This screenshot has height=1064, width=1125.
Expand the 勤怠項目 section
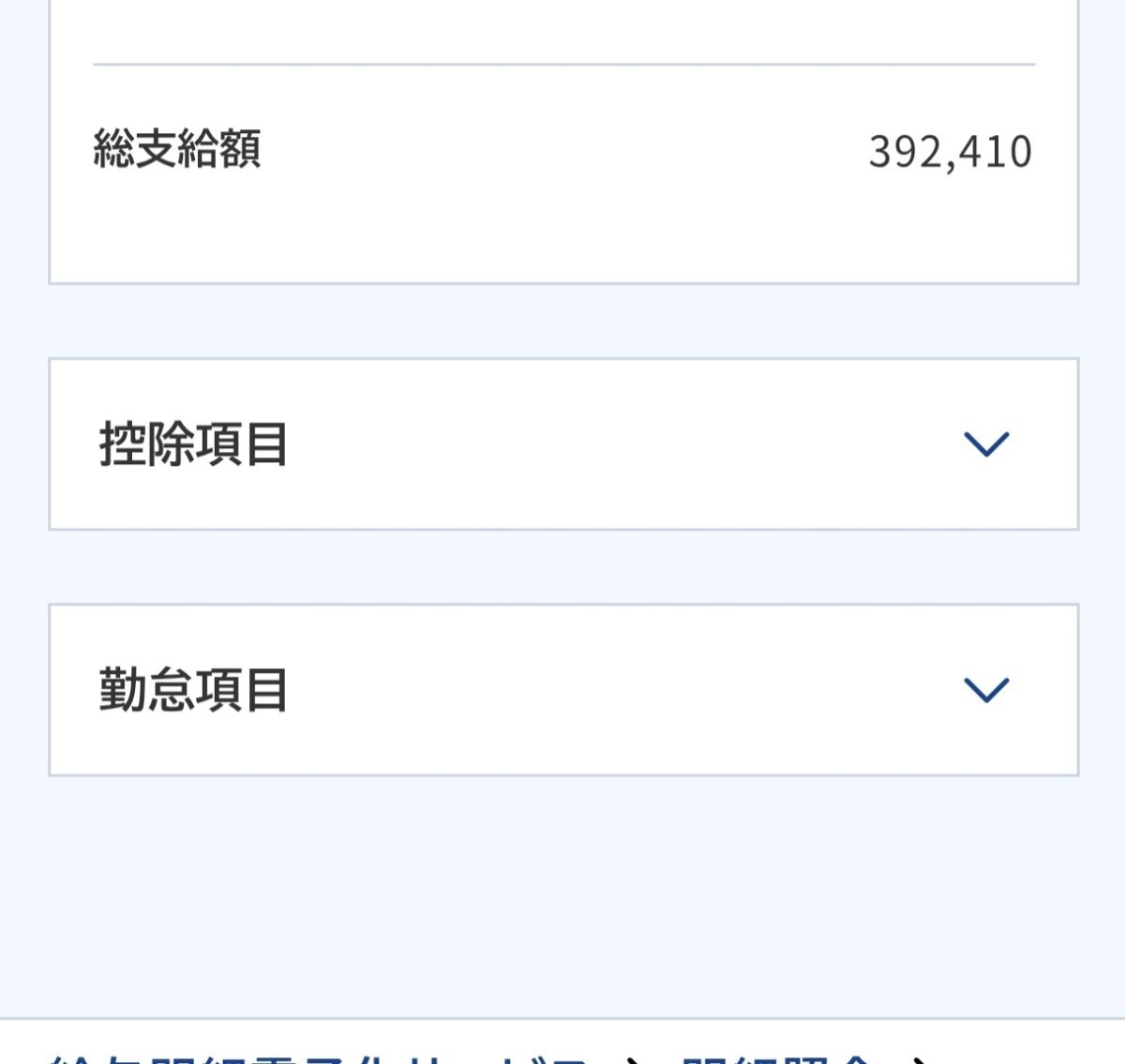coord(986,691)
